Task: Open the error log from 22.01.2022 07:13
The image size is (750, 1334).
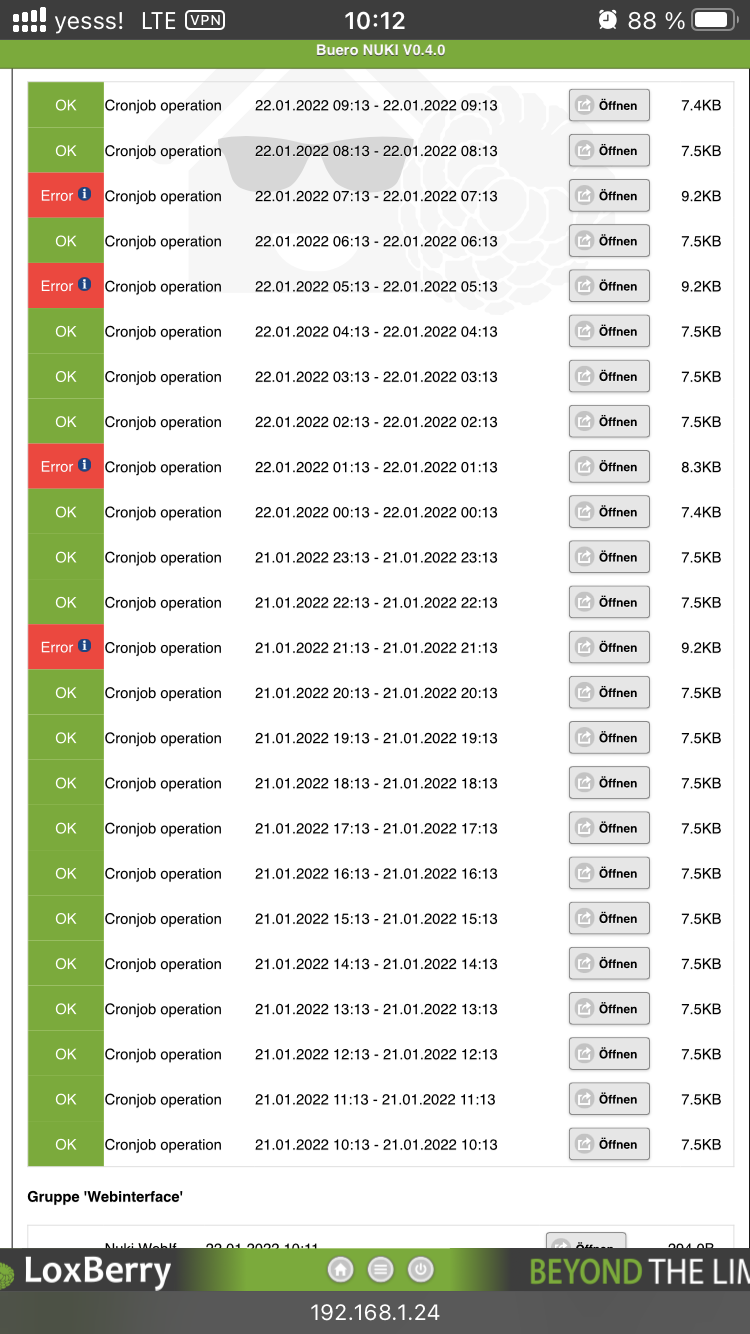Action: click(x=609, y=196)
